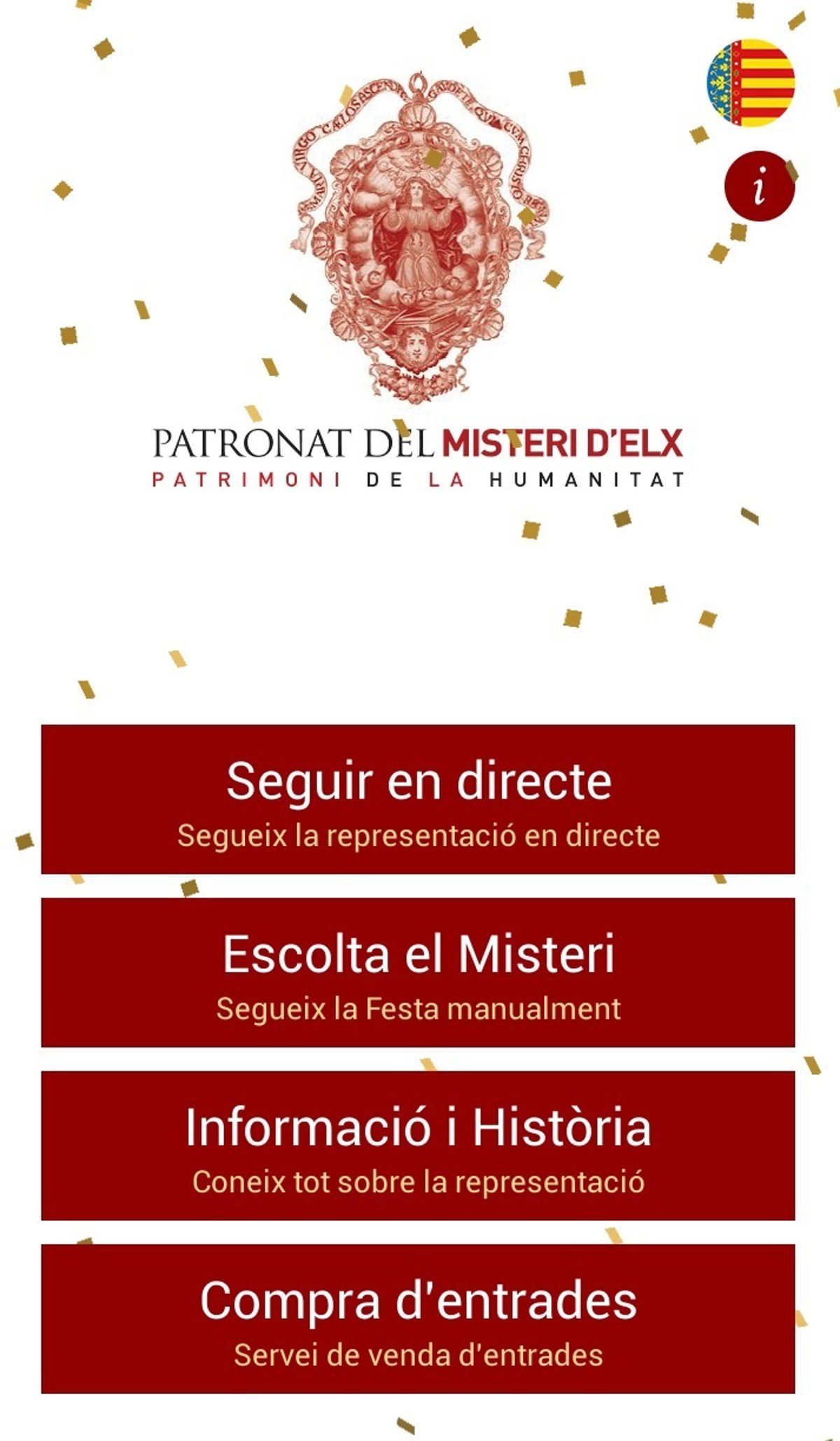
Task: Open Informació i Història
Action: (x=418, y=1145)
